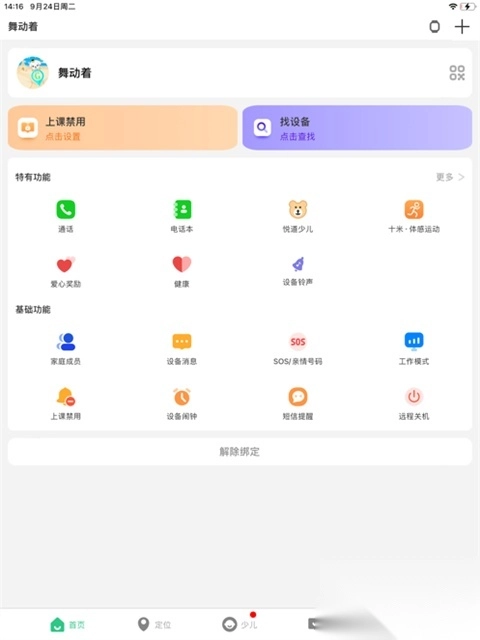Tap the plus icon to add device

(462, 27)
